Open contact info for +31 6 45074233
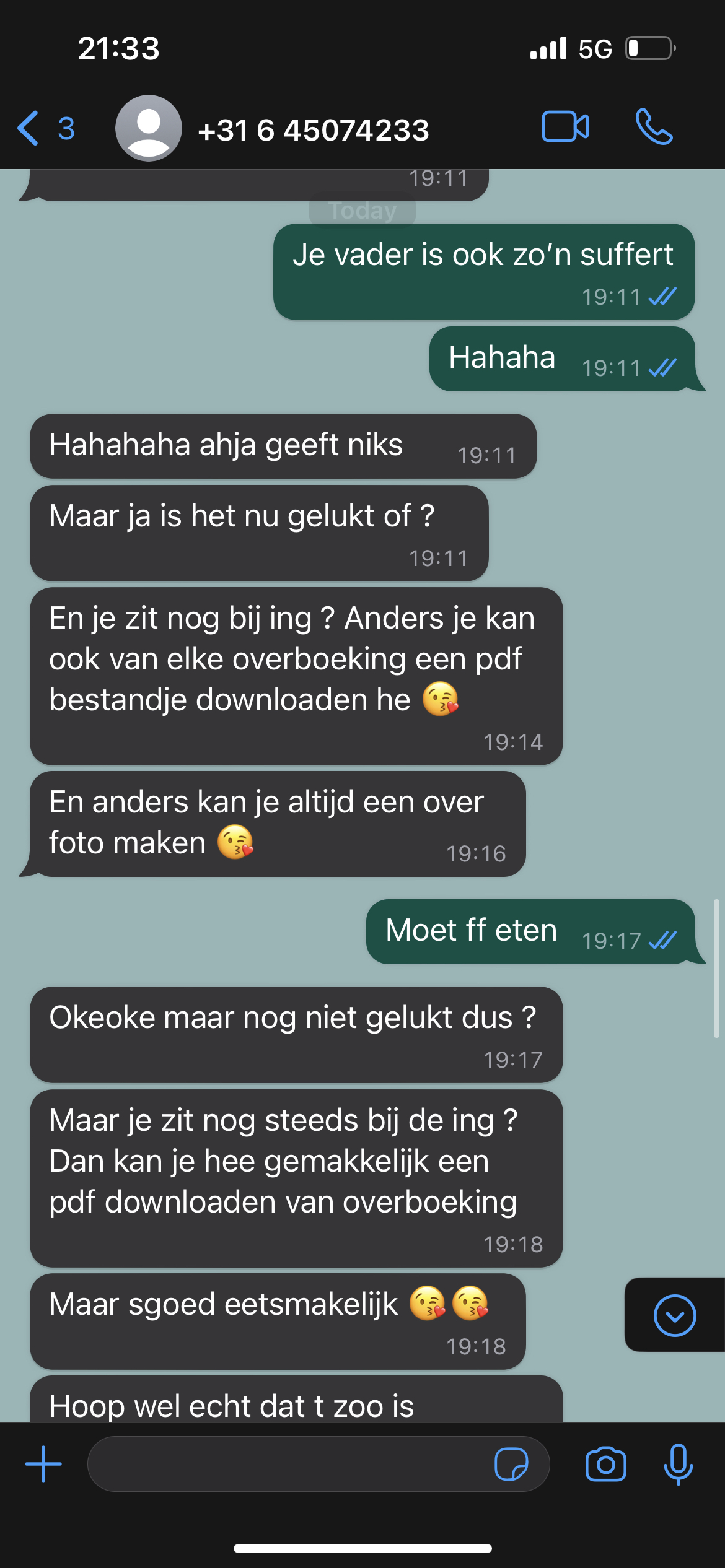The image size is (725, 1568). 313,130
